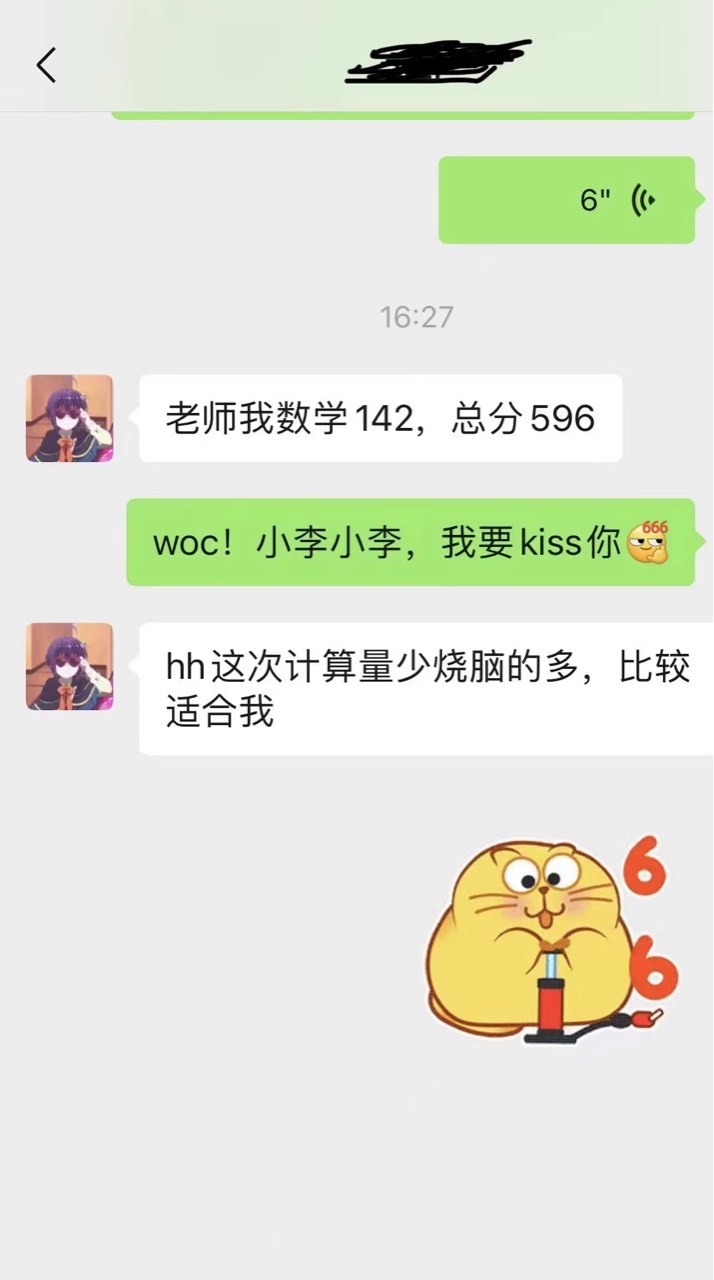
Task: Open avatar beside the 数学142 message
Action: point(70,418)
